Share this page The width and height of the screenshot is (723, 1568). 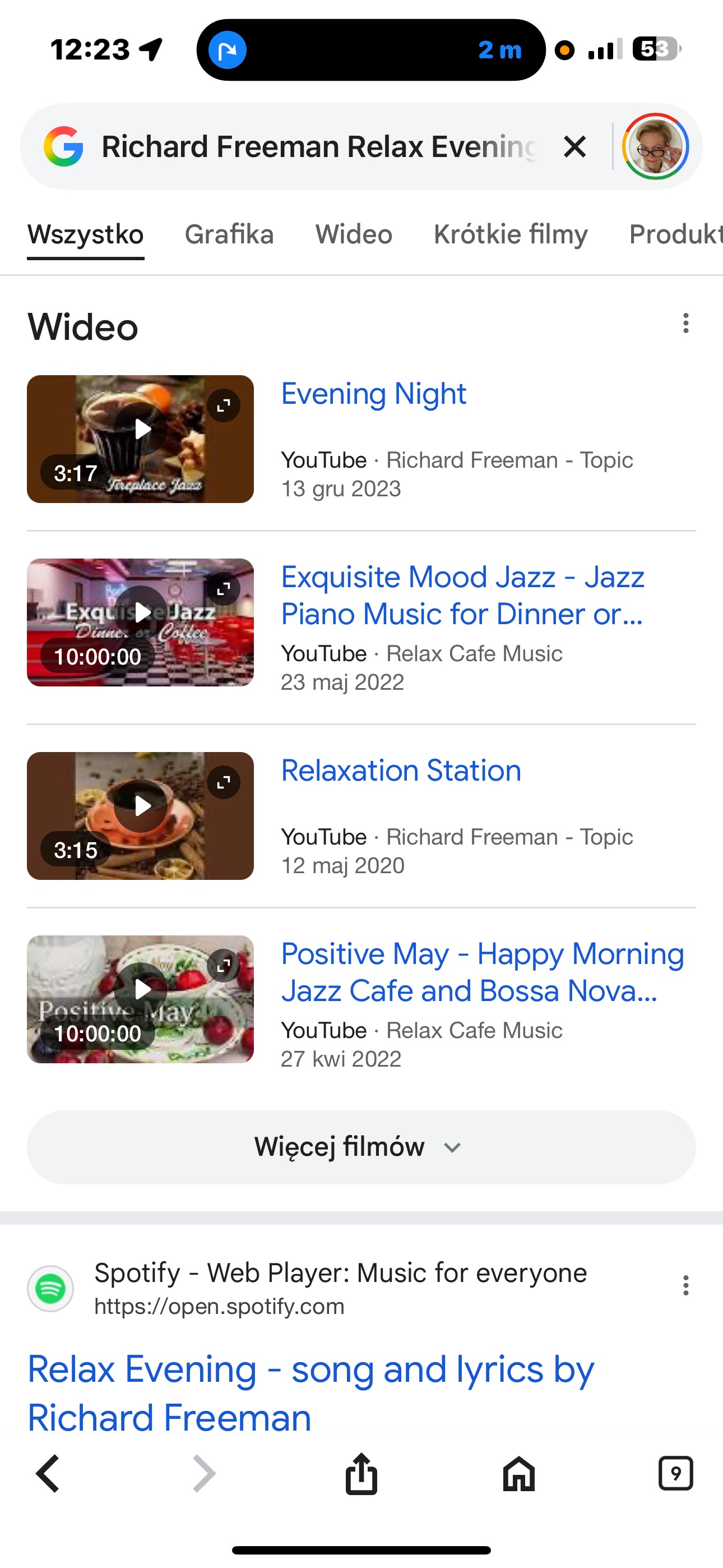(x=361, y=1474)
